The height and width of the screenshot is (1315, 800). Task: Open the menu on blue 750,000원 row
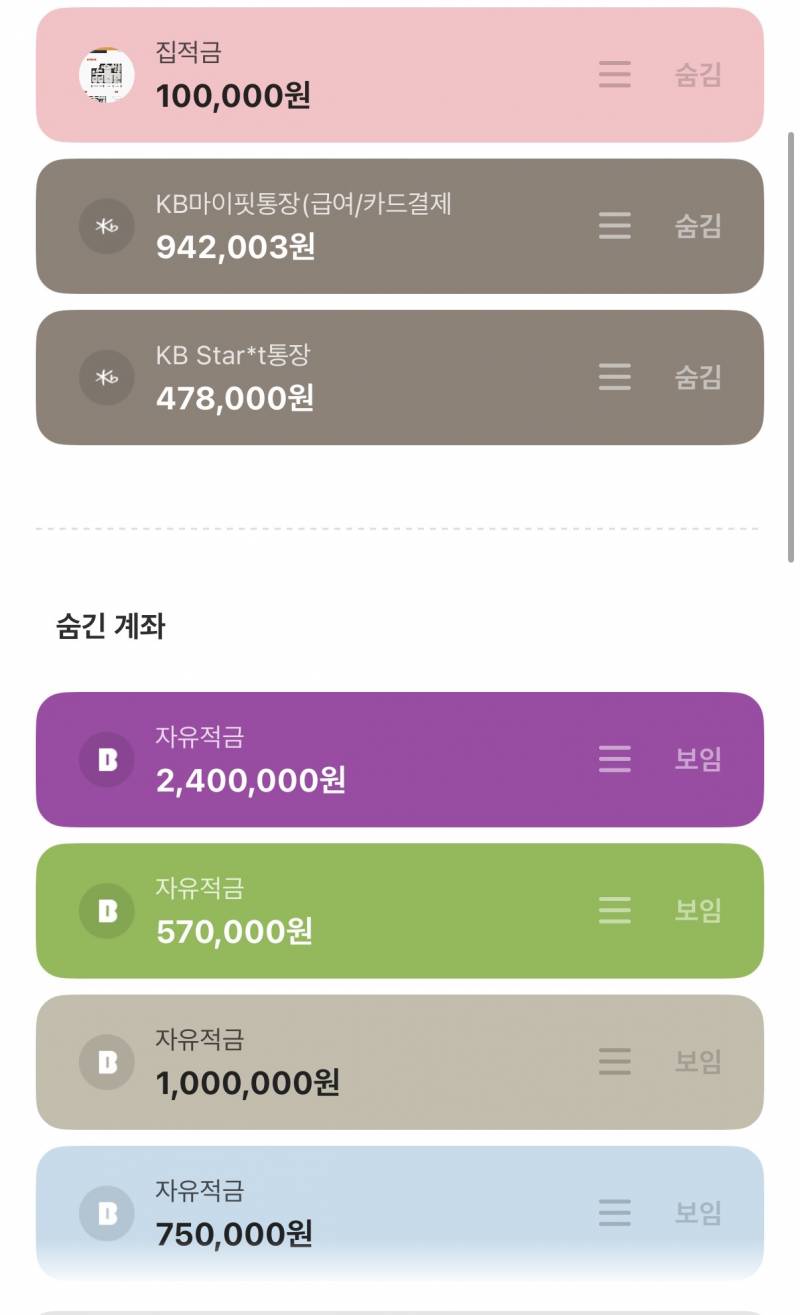coord(614,1213)
